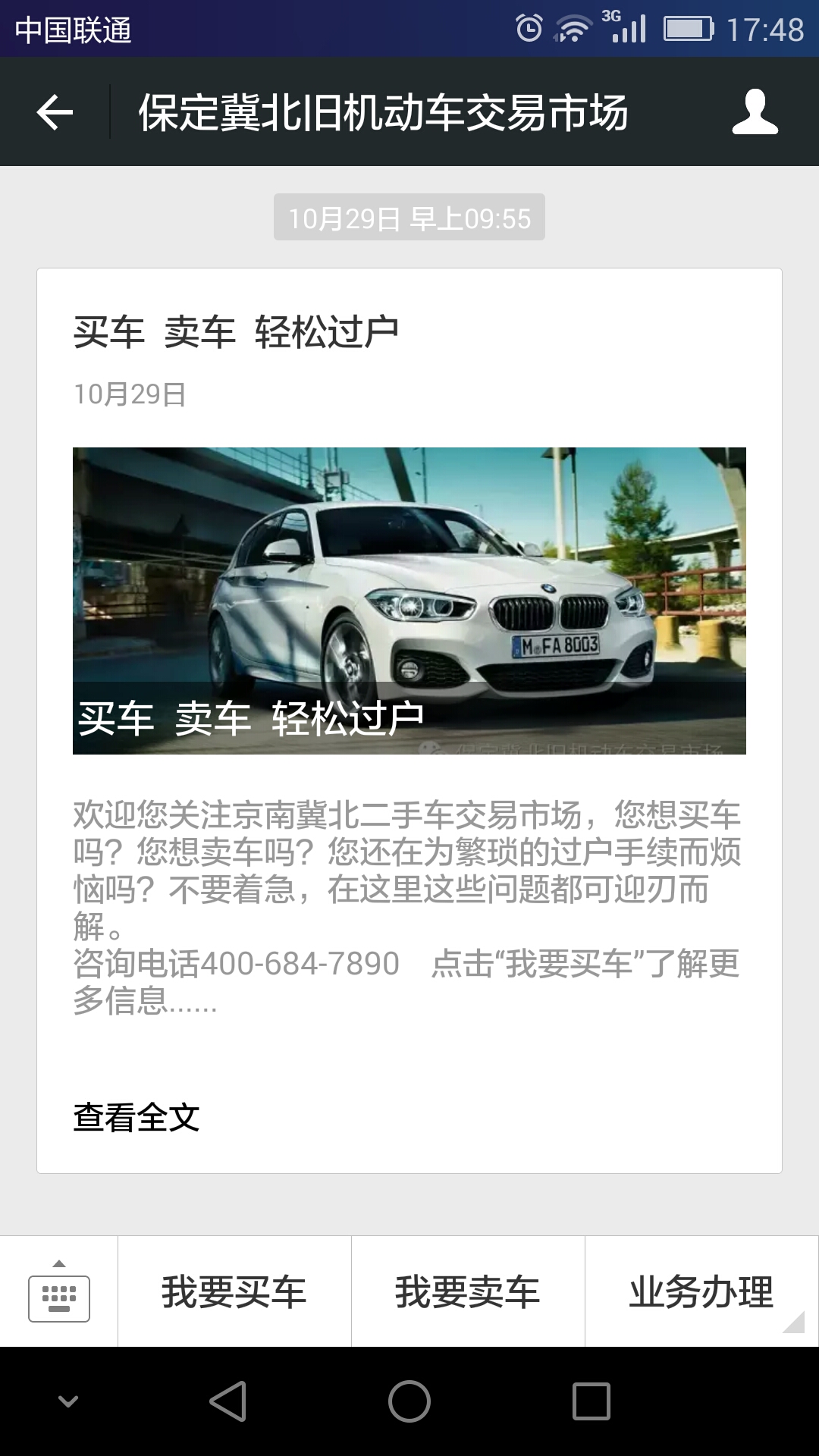Go back using the top-left arrow

55,112
